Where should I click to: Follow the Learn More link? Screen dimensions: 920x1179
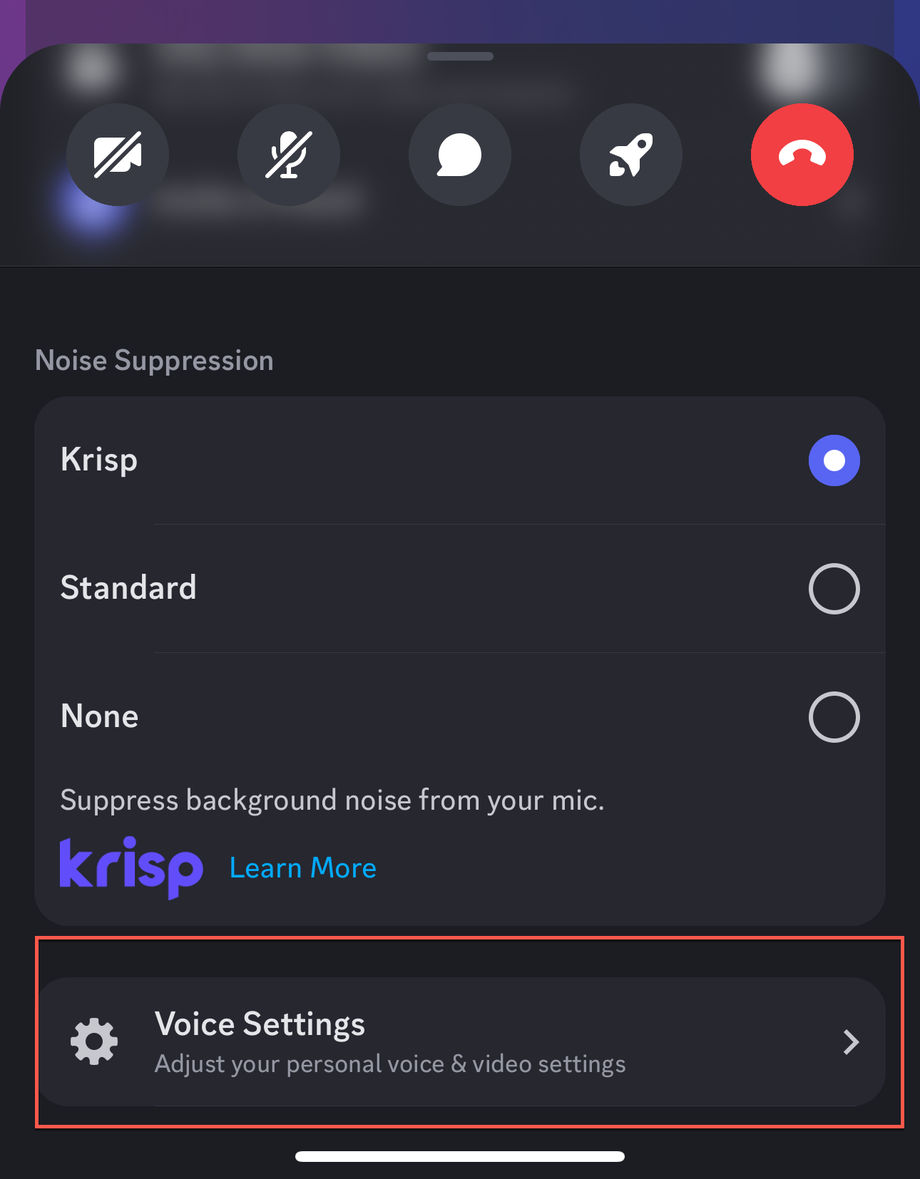coord(303,868)
